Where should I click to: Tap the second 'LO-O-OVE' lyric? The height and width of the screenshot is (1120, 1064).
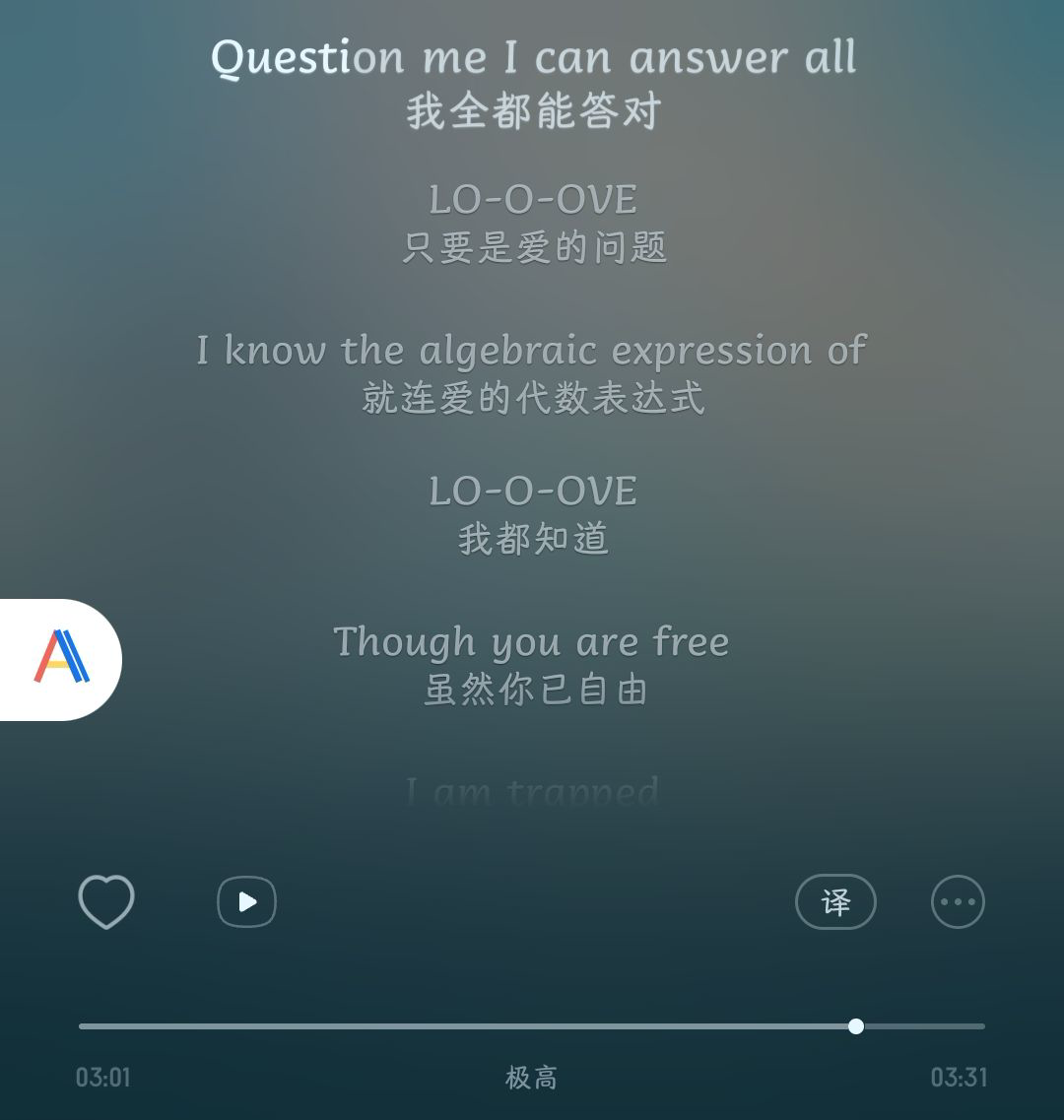pyautogui.click(x=532, y=492)
